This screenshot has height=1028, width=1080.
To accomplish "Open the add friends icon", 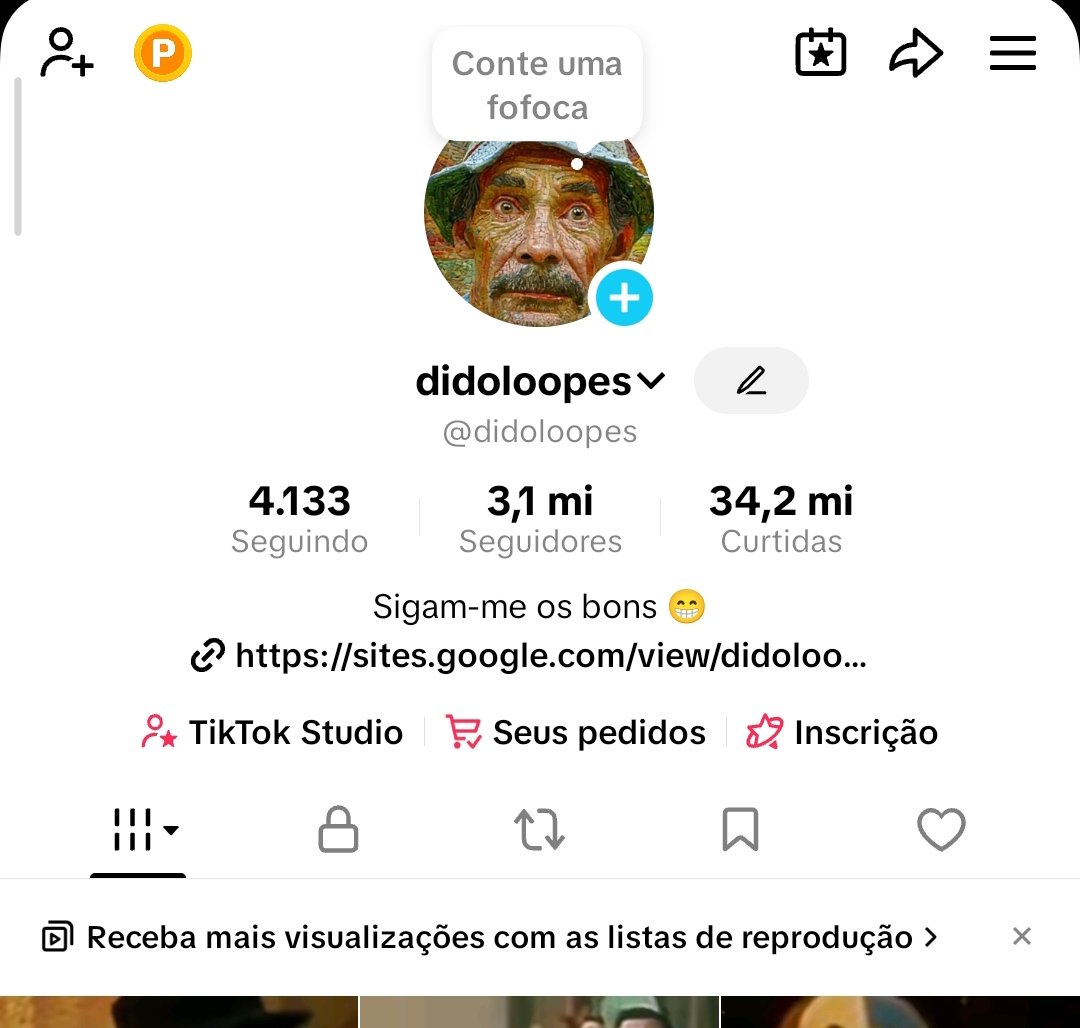I will click(x=66, y=54).
